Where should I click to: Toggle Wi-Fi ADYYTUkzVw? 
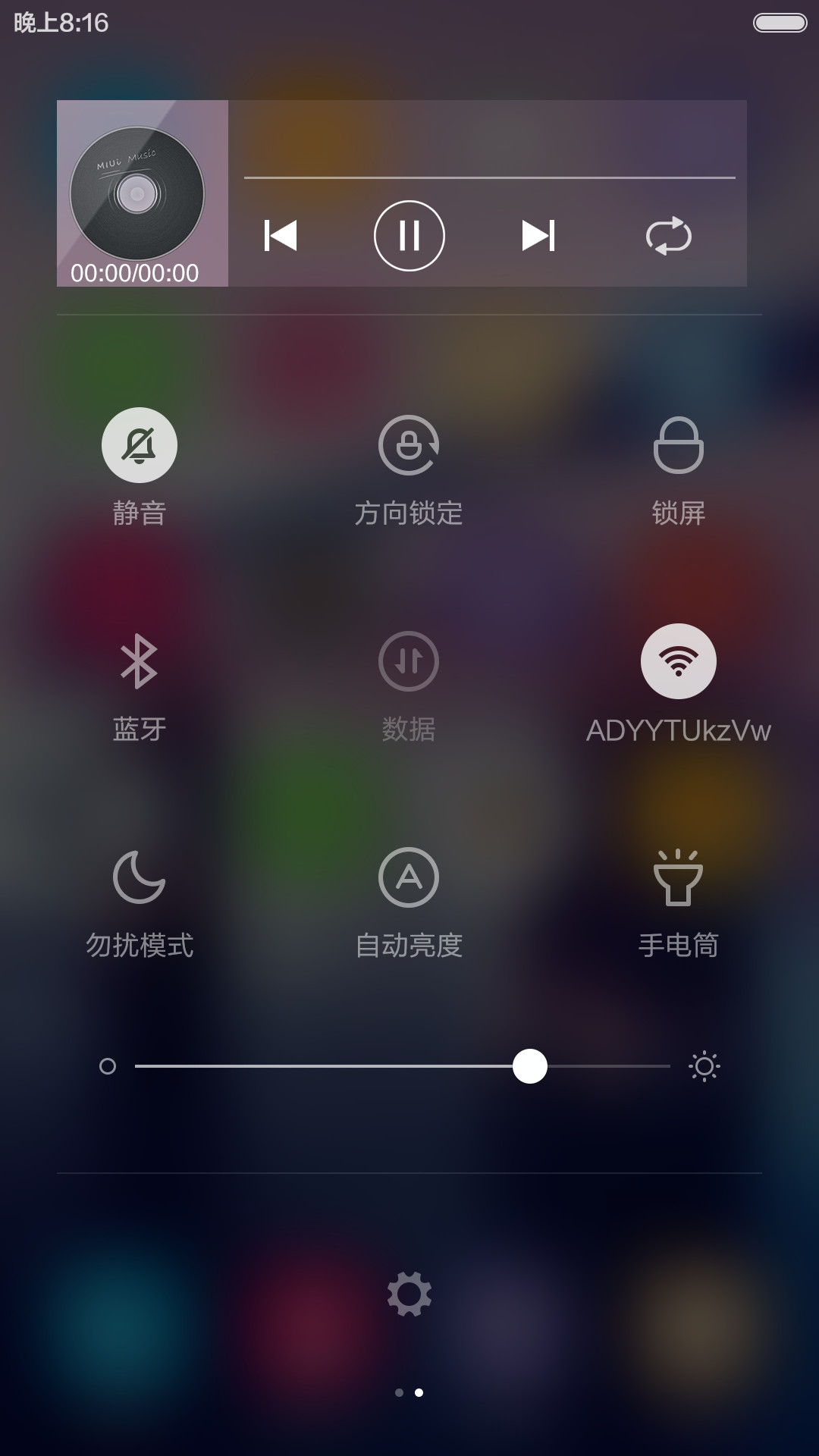(679, 661)
